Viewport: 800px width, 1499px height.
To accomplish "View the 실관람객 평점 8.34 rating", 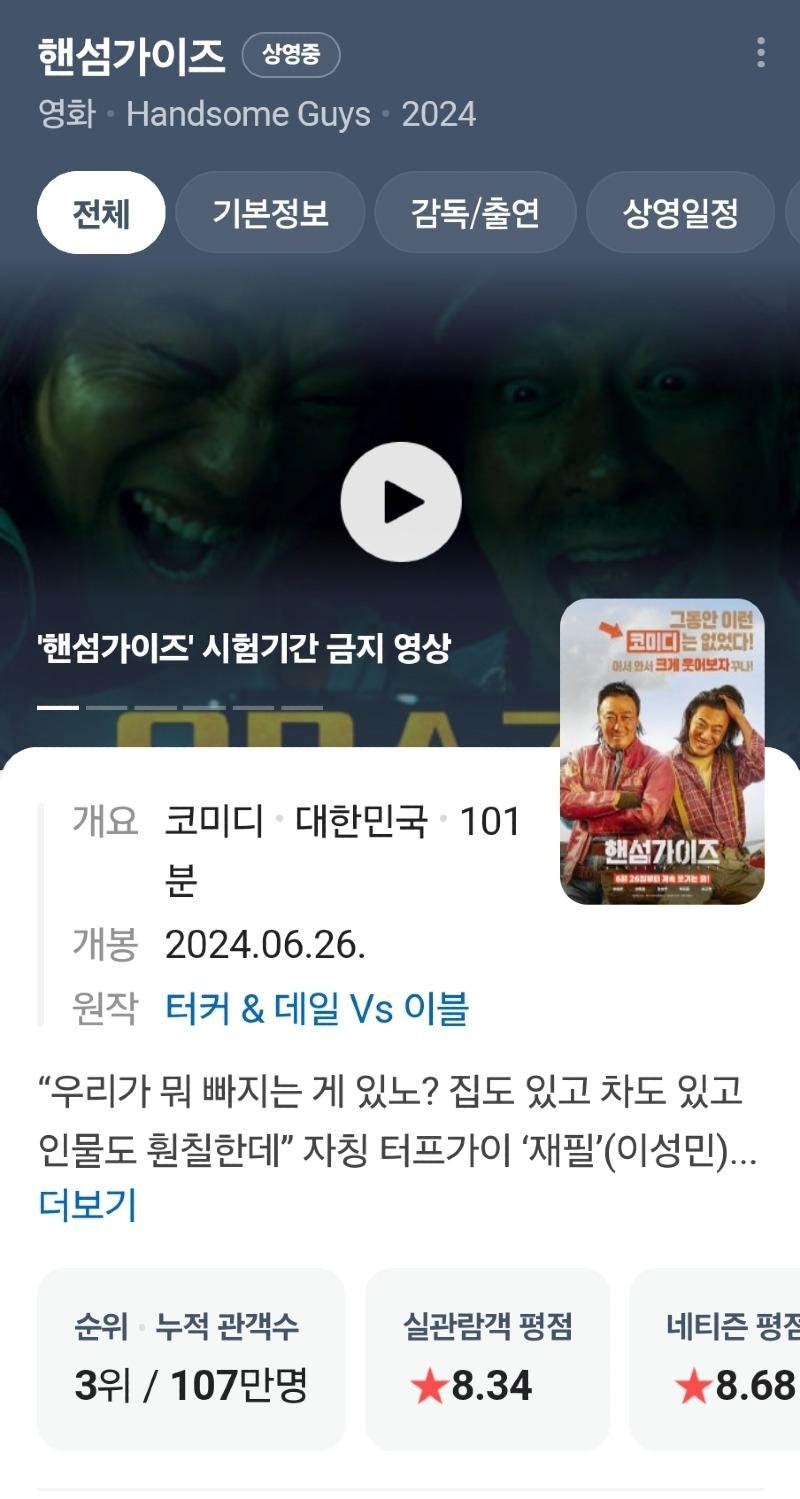I will 487,1359.
